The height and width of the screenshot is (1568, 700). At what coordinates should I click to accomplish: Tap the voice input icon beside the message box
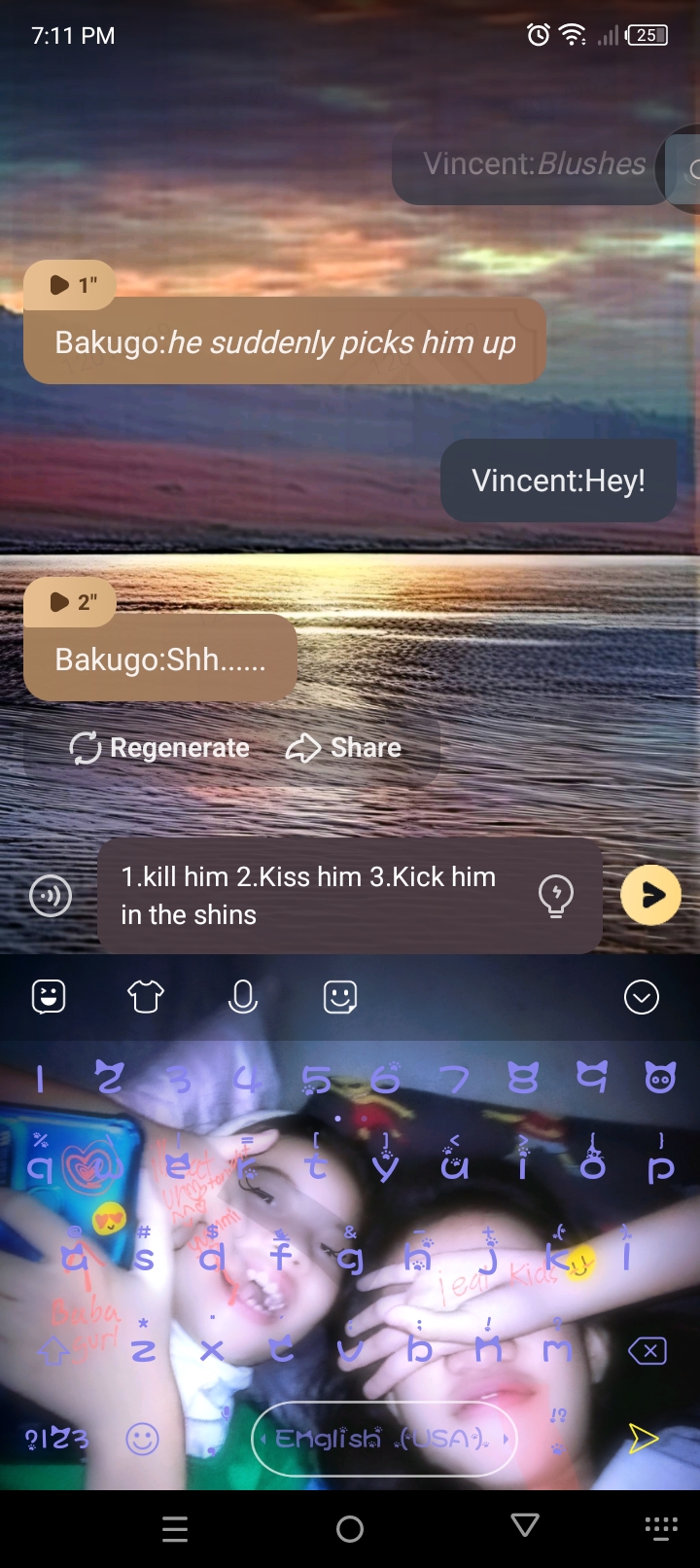(51, 896)
